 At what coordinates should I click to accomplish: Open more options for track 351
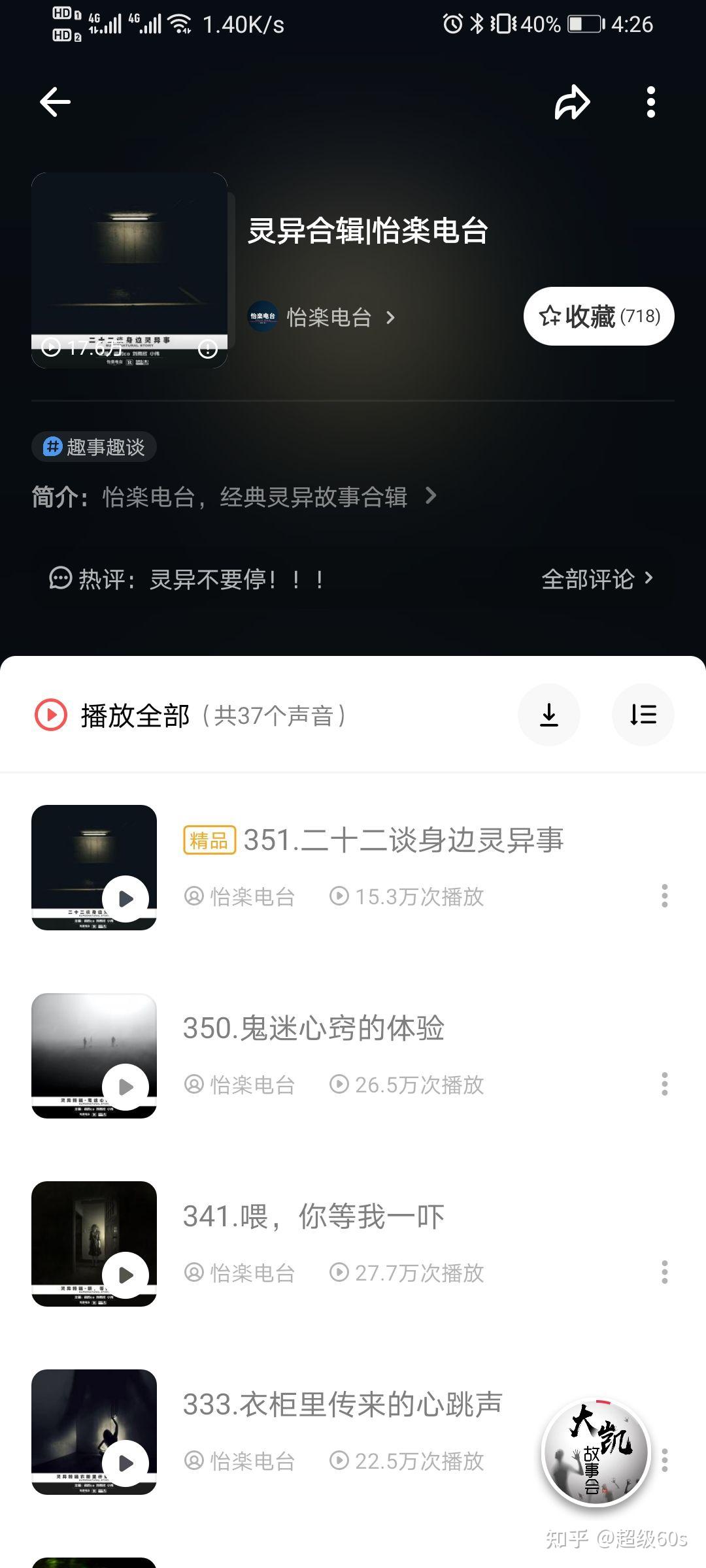pyautogui.click(x=665, y=896)
